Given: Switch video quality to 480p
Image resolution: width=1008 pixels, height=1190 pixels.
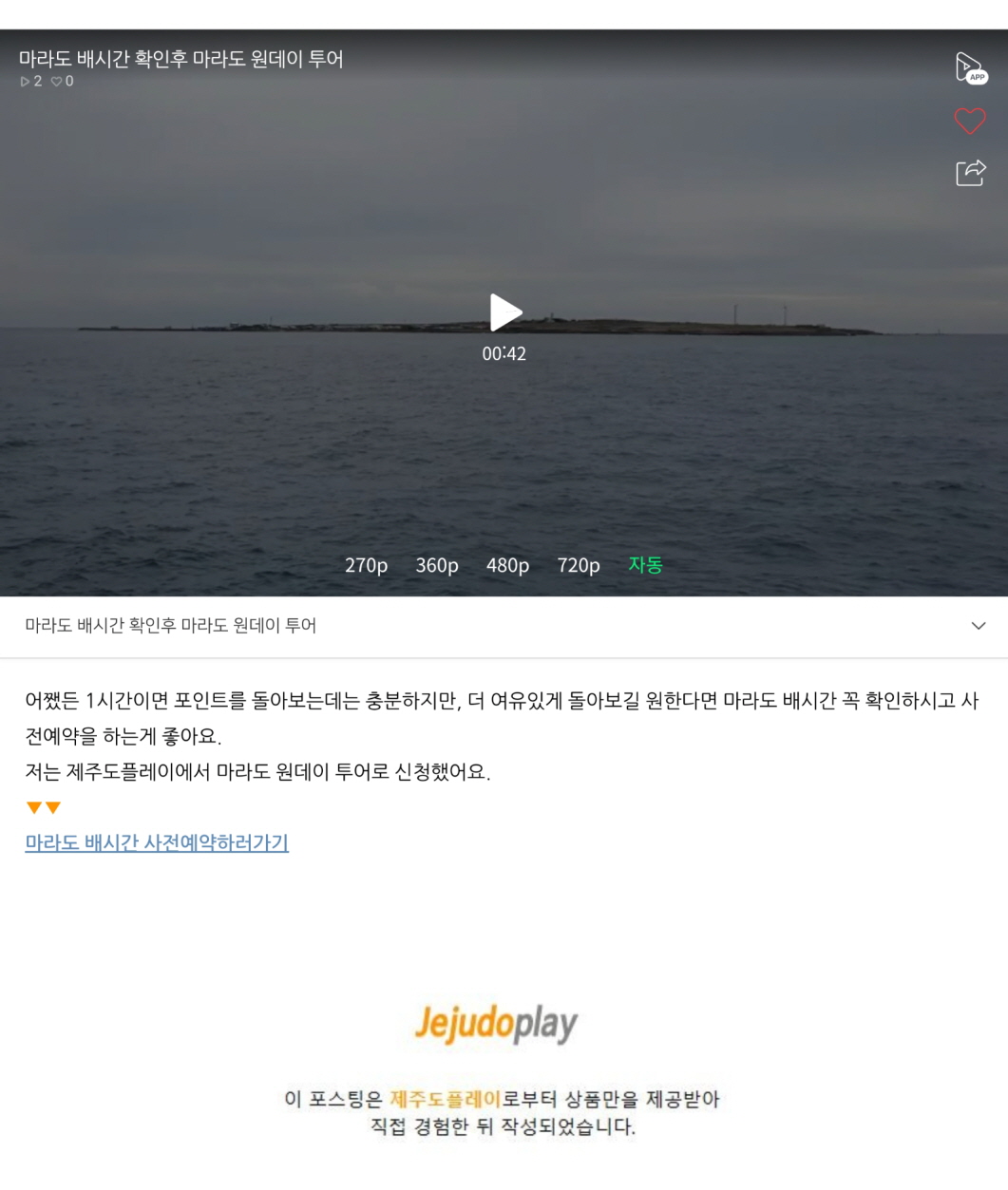Looking at the screenshot, I should click(507, 565).
